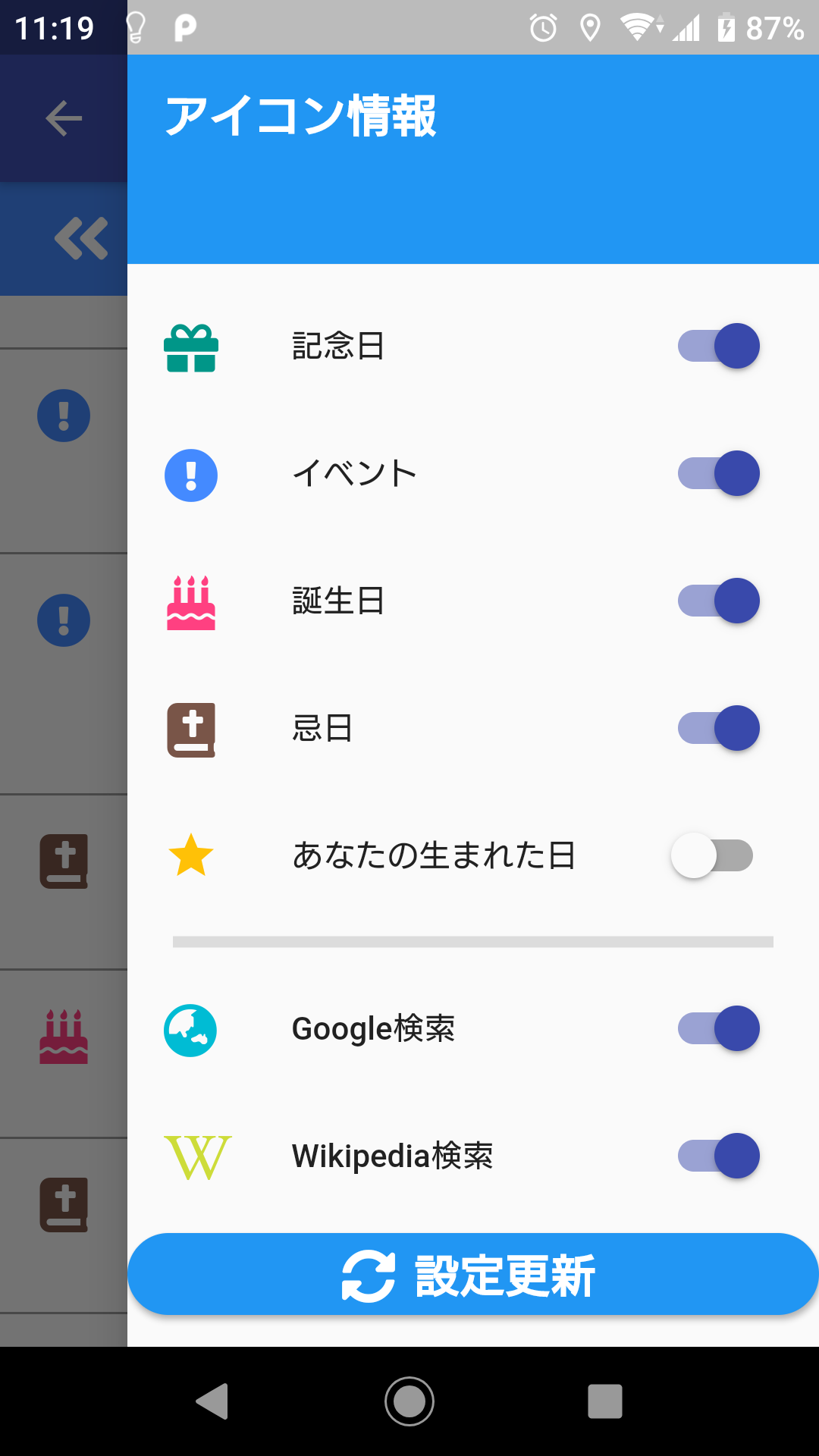819x1456 pixels.
Task: Open recent apps from the navigation bar
Action: click(x=605, y=1401)
